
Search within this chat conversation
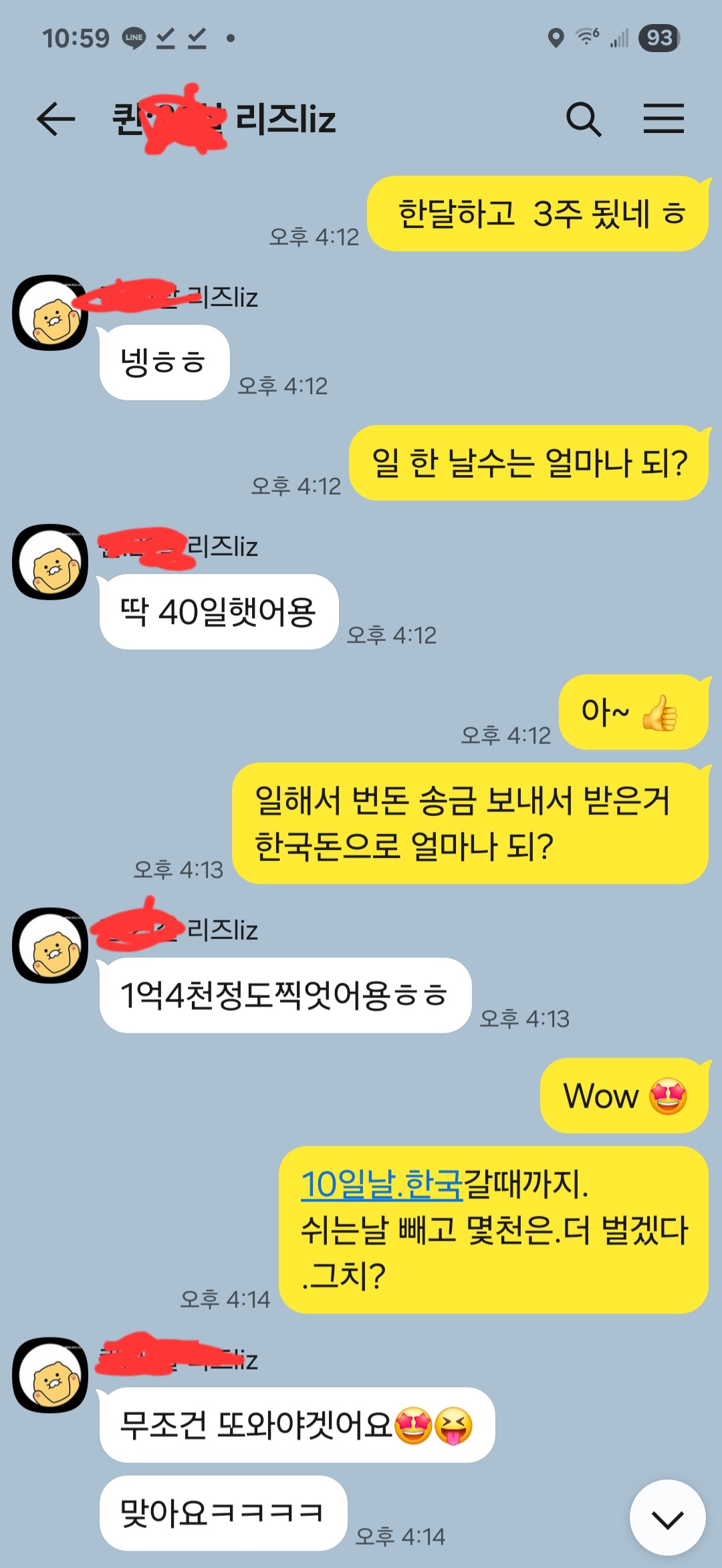pyautogui.click(x=584, y=120)
